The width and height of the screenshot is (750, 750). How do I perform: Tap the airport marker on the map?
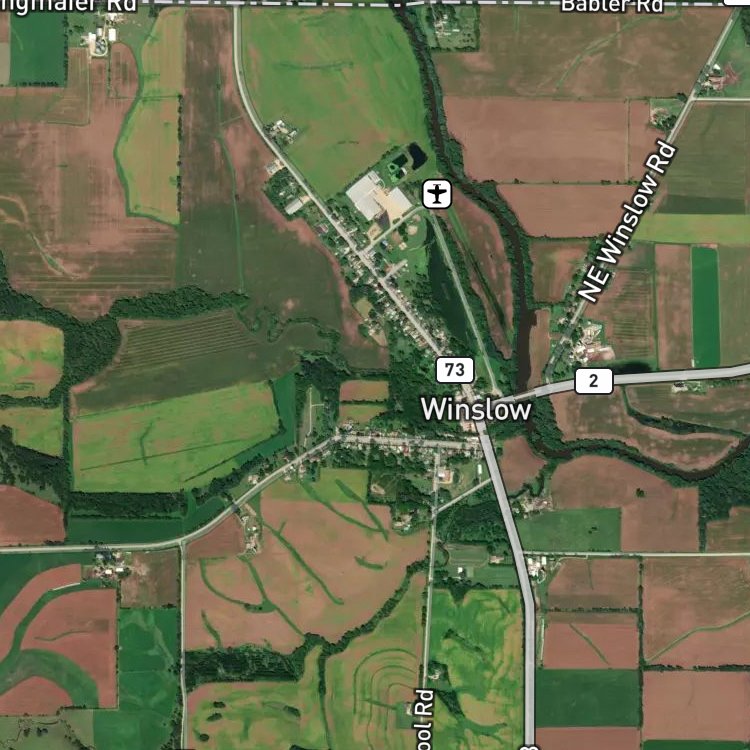click(x=437, y=194)
